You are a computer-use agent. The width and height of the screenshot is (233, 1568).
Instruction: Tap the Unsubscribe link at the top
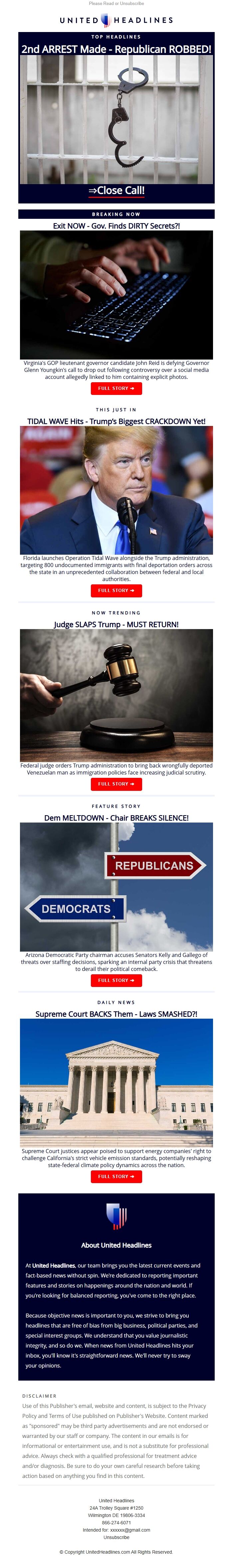click(x=132, y=4)
